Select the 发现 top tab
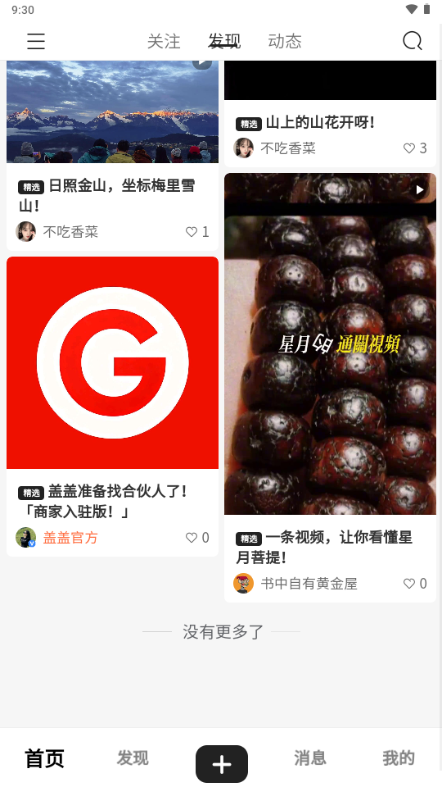Viewport: 442px width, 787px height. pos(224,41)
